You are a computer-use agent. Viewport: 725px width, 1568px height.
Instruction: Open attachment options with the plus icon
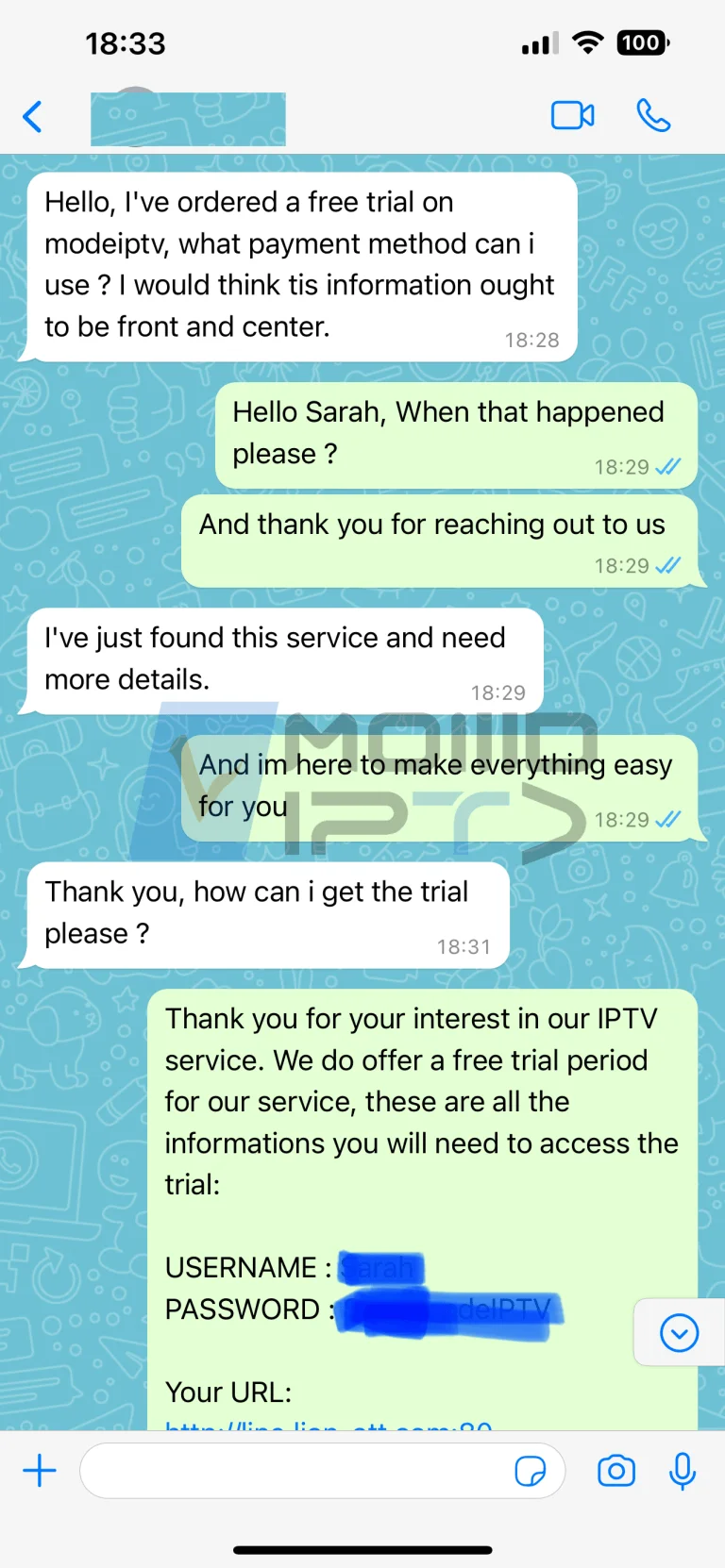coord(40,1470)
